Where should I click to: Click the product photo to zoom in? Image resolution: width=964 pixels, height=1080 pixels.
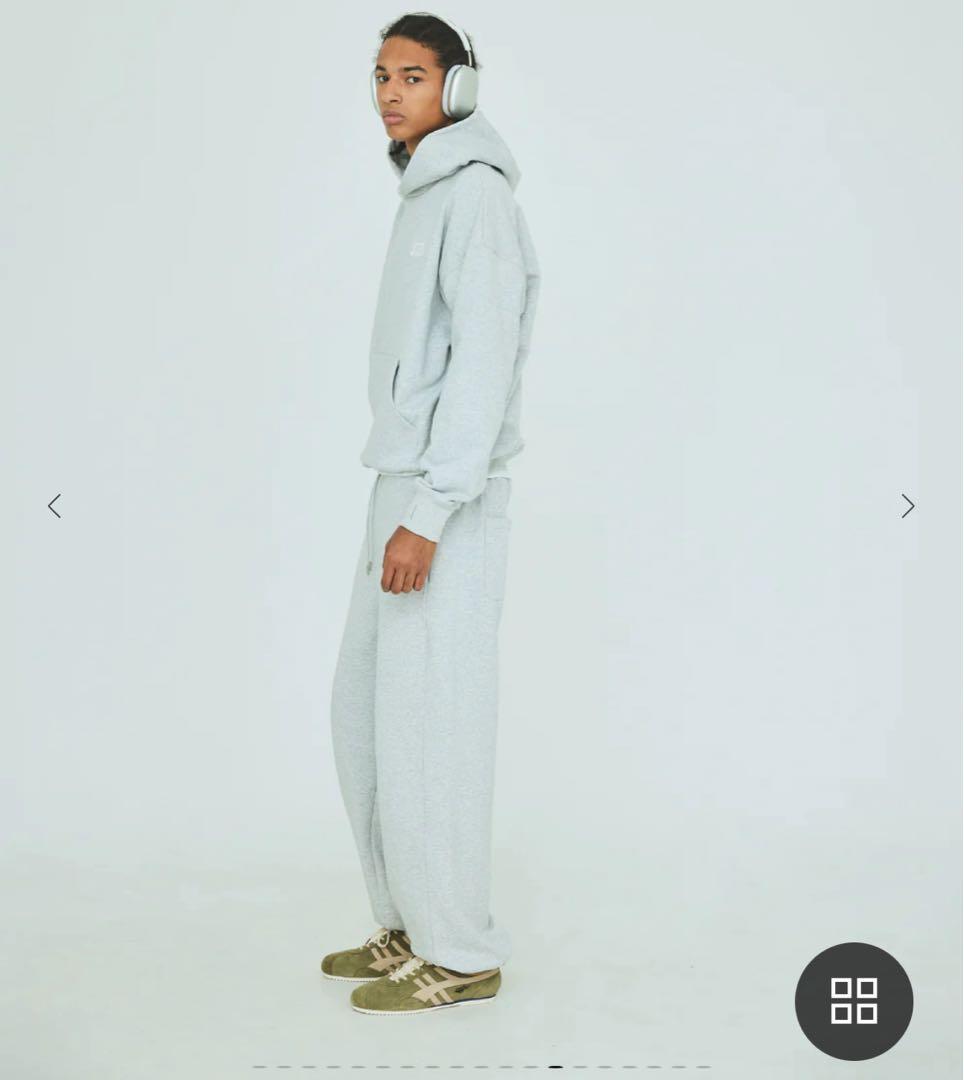(450, 500)
